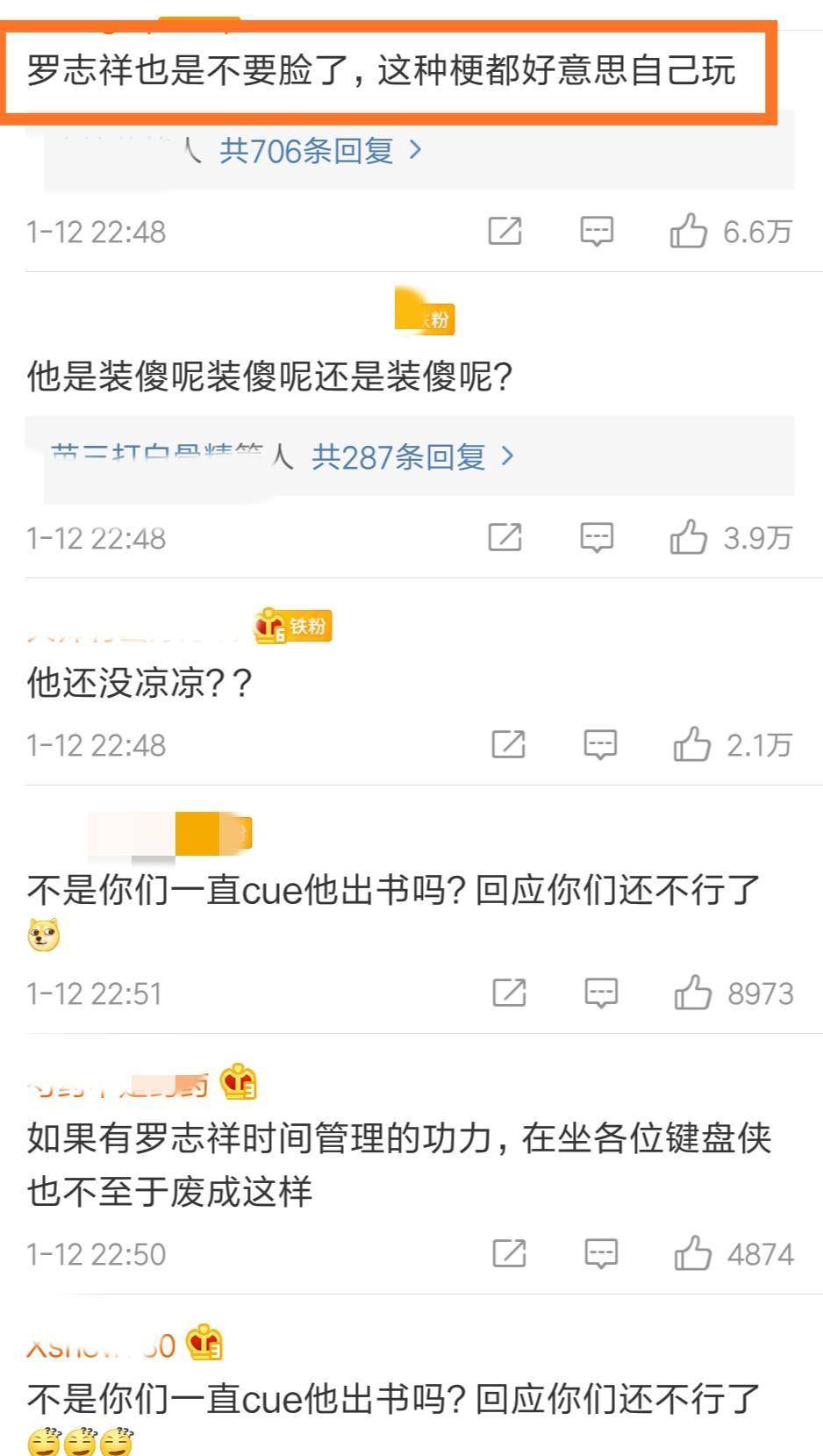The width and height of the screenshot is (823, 1456).
Task: Repost the 他还没凉凉?? comment
Action: pos(508,745)
